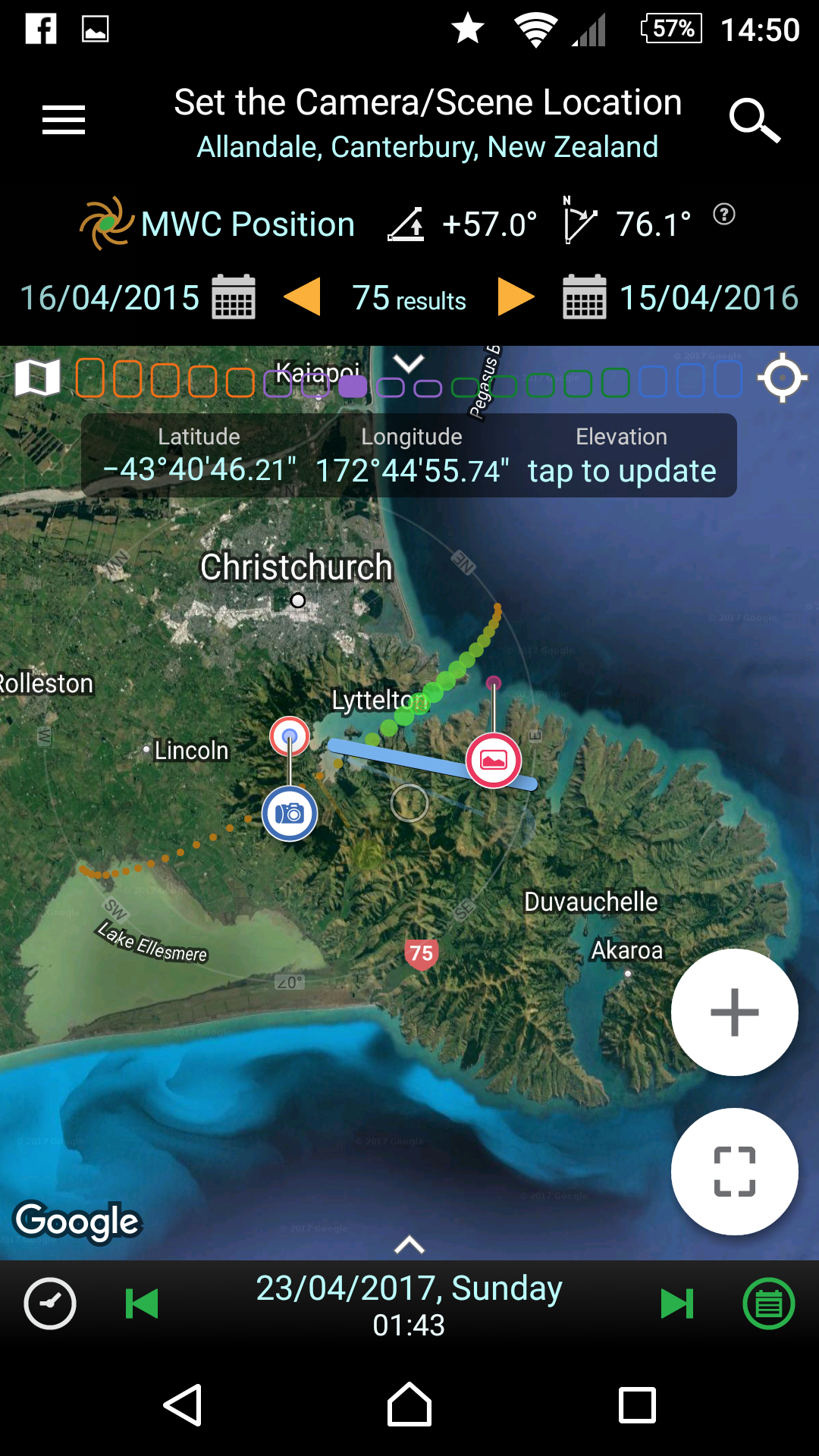Go back with the system back button
The image size is (819, 1456).
(x=183, y=1405)
